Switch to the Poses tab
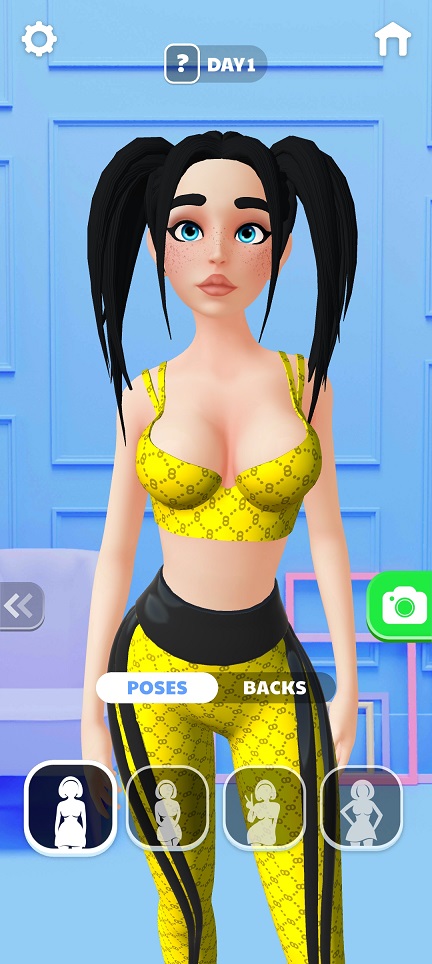This screenshot has width=432, height=964. pyautogui.click(x=157, y=687)
